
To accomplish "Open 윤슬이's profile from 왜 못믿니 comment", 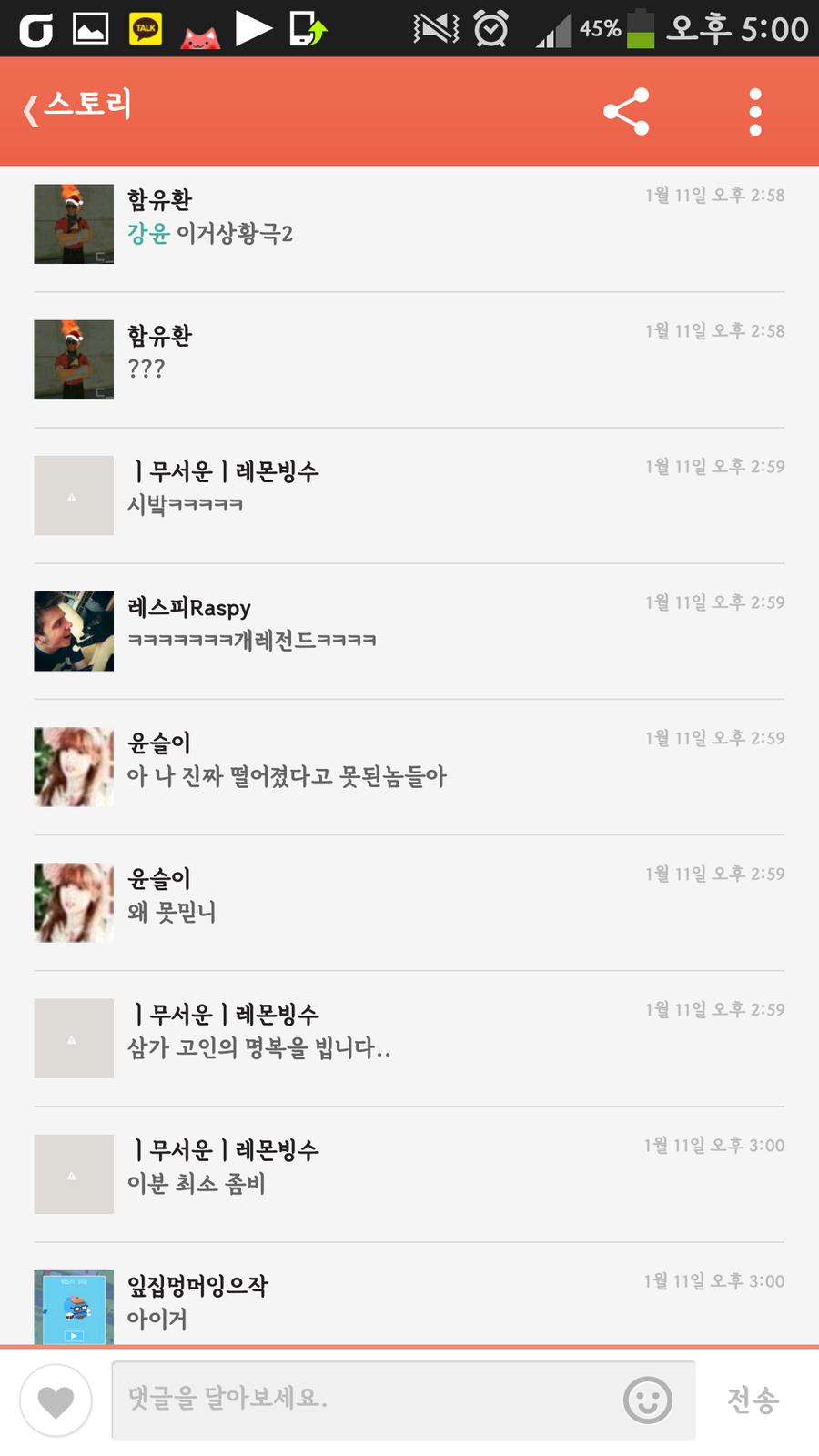I will pos(74,902).
